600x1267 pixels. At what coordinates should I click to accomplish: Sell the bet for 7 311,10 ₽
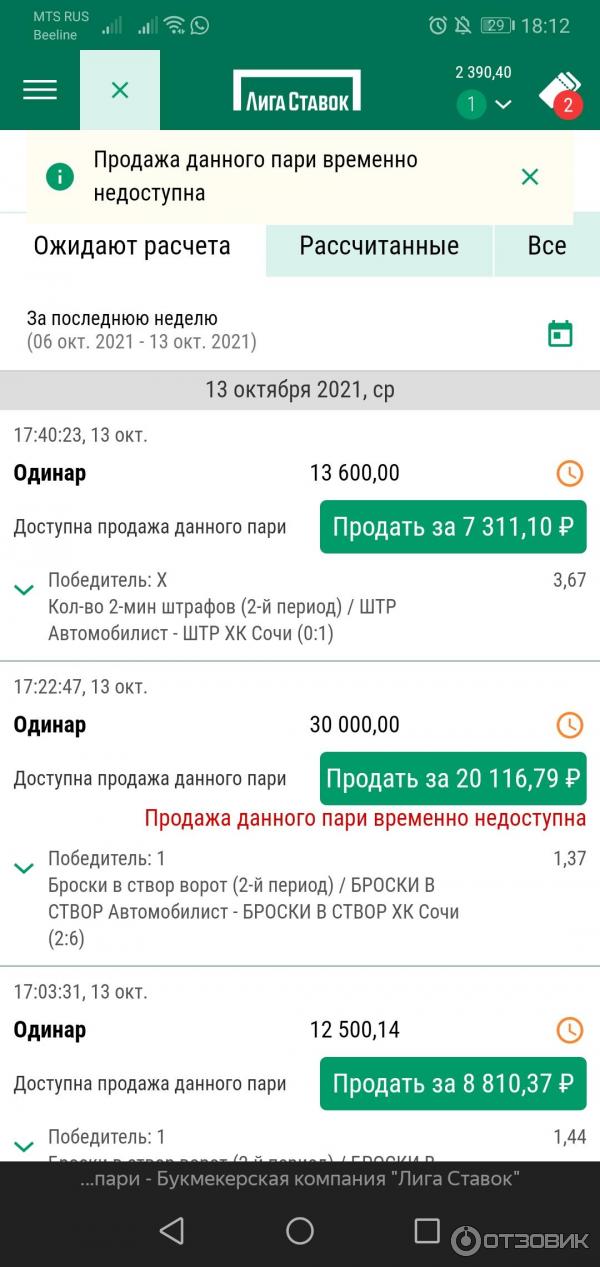click(453, 527)
